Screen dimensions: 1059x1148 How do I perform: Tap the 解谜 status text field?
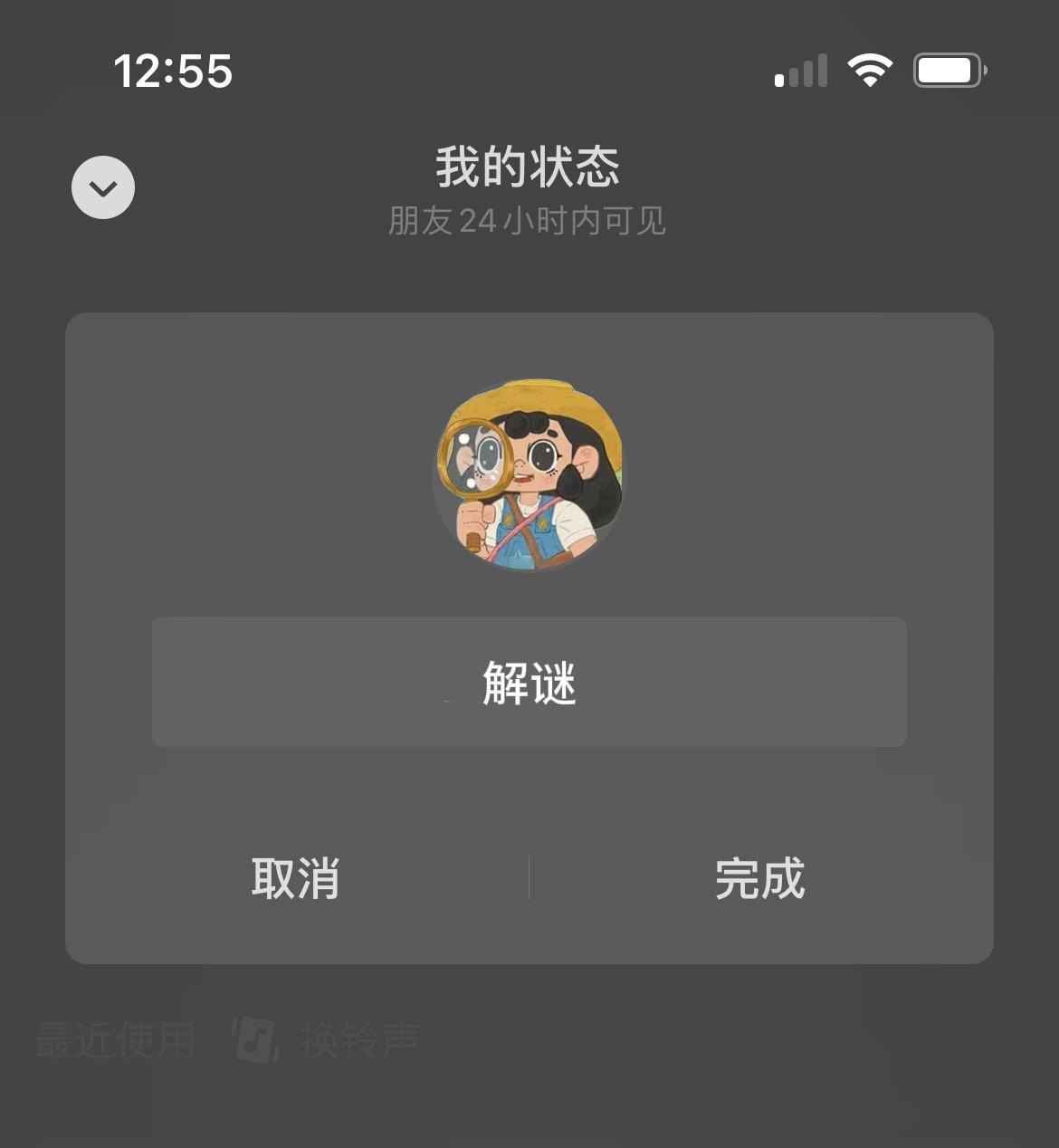pyautogui.click(x=529, y=682)
